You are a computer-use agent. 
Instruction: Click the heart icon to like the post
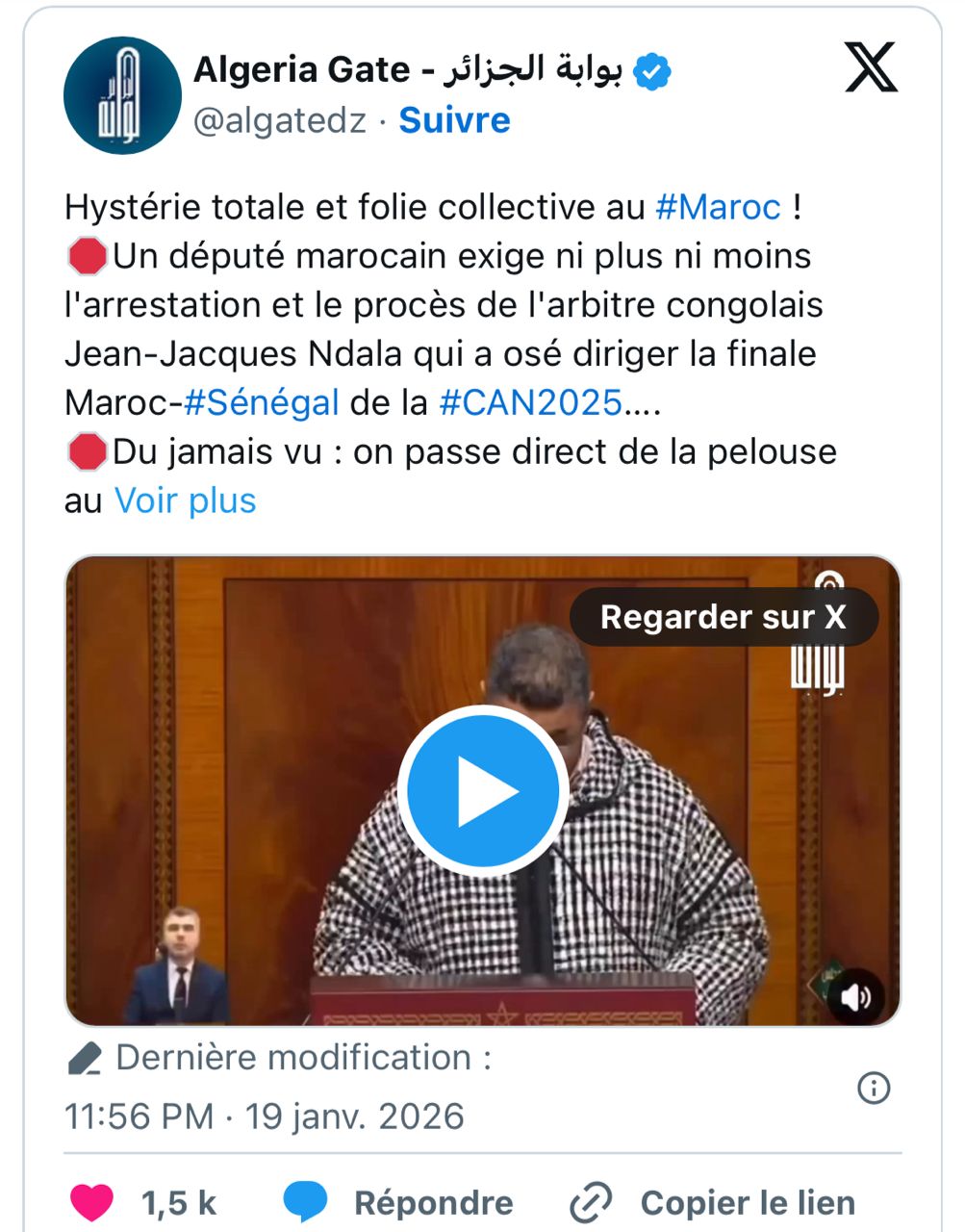pos(91,1201)
